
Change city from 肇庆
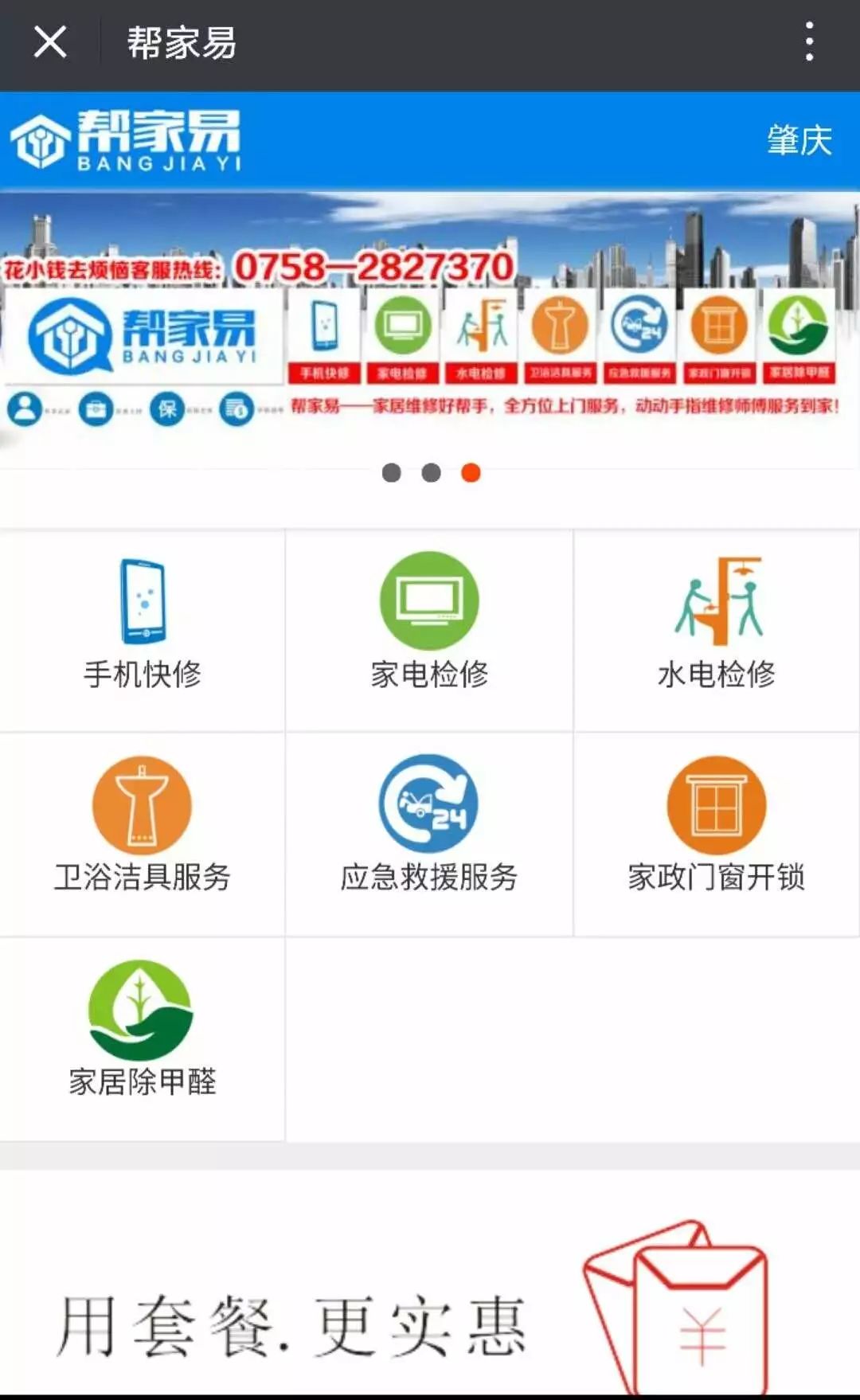(799, 141)
